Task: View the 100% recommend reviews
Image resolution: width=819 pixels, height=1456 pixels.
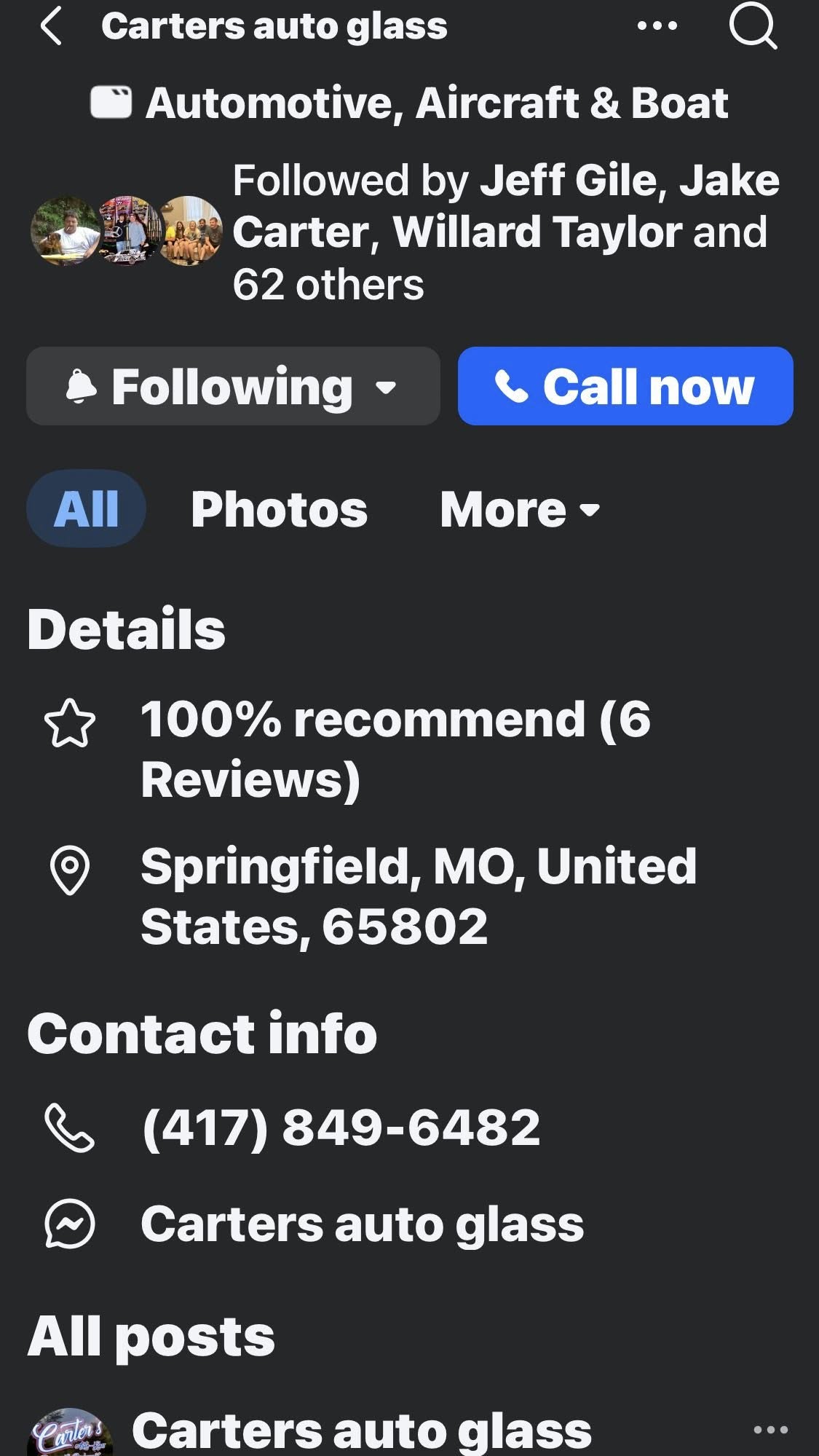Action: (395, 749)
